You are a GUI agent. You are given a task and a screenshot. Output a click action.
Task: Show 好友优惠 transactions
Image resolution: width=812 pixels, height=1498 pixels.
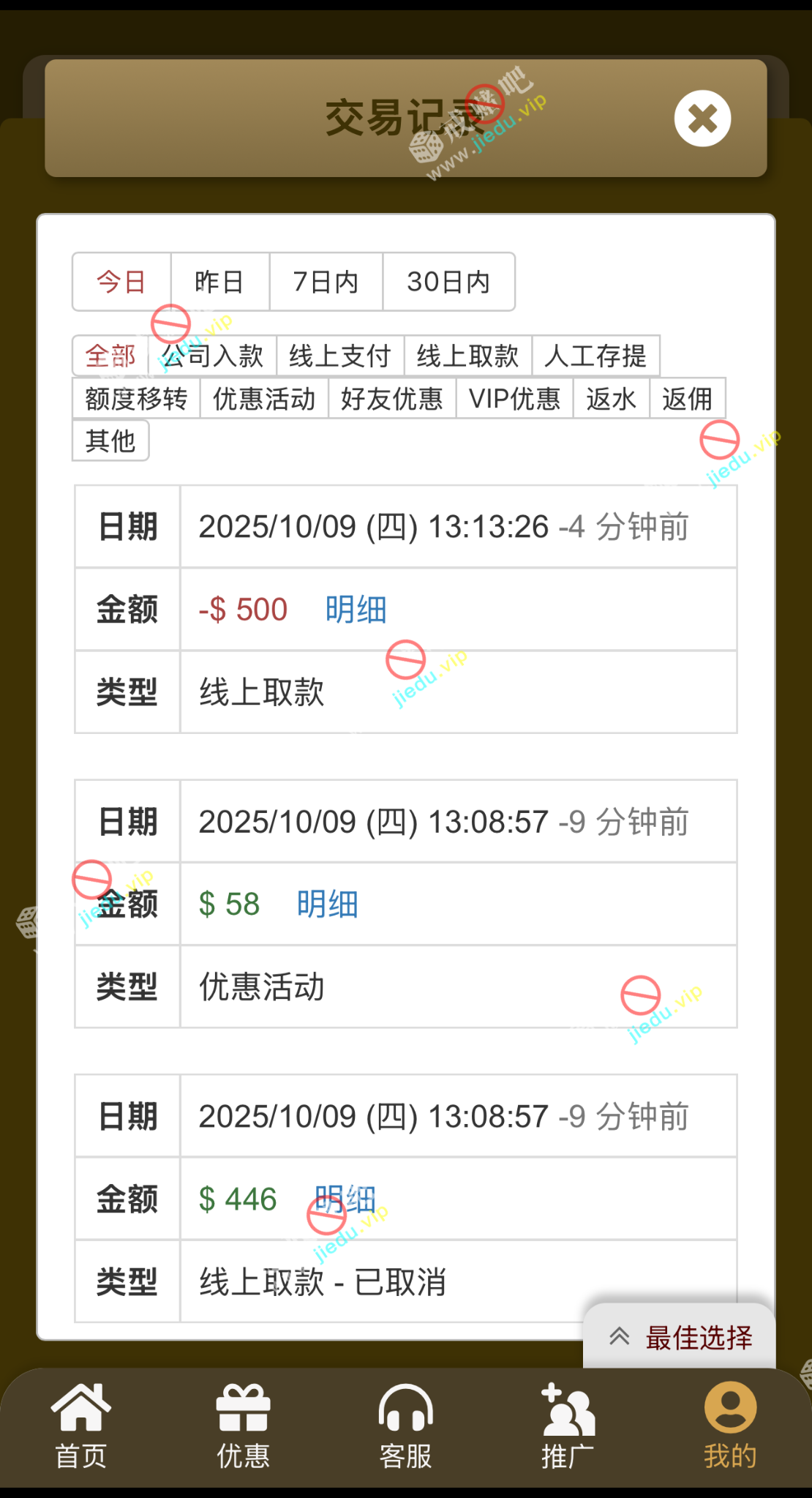(392, 399)
